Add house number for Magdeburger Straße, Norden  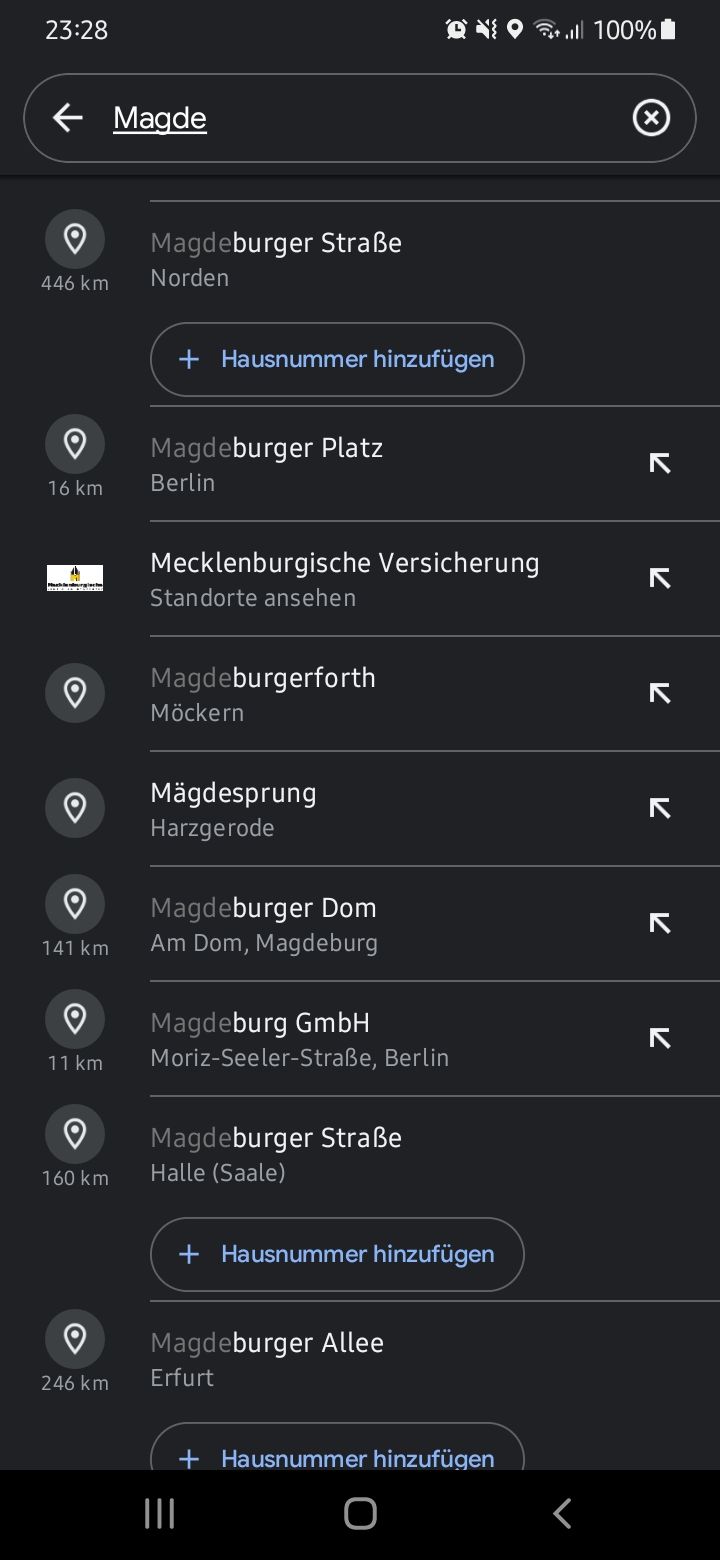[337, 359]
